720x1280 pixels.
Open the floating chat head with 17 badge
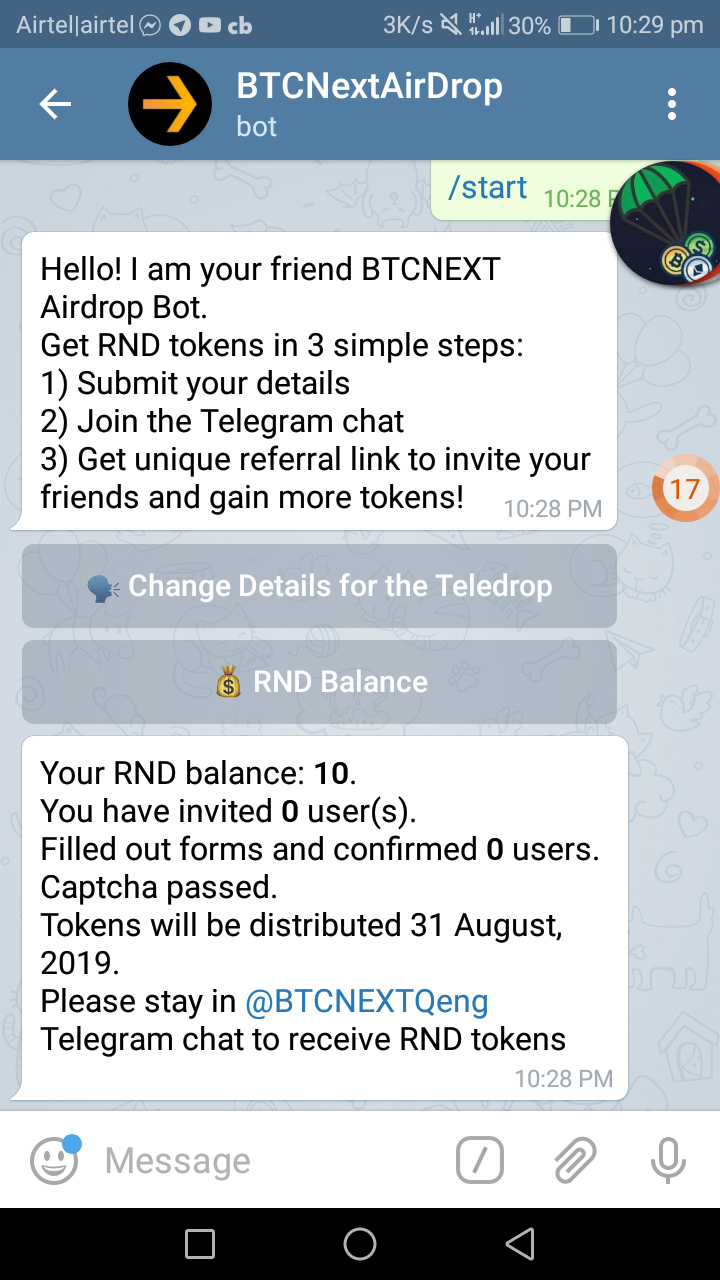coord(684,489)
